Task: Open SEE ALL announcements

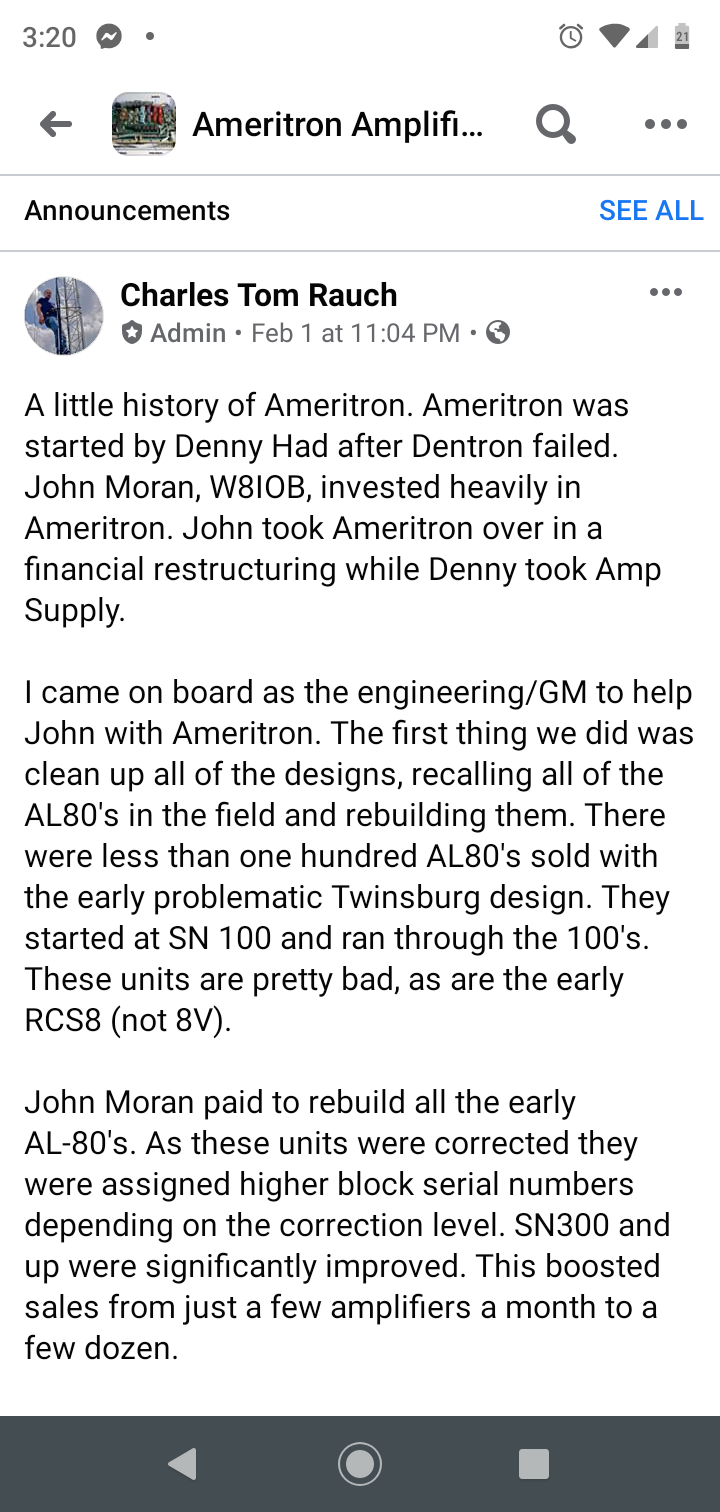Action: click(x=651, y=210)
